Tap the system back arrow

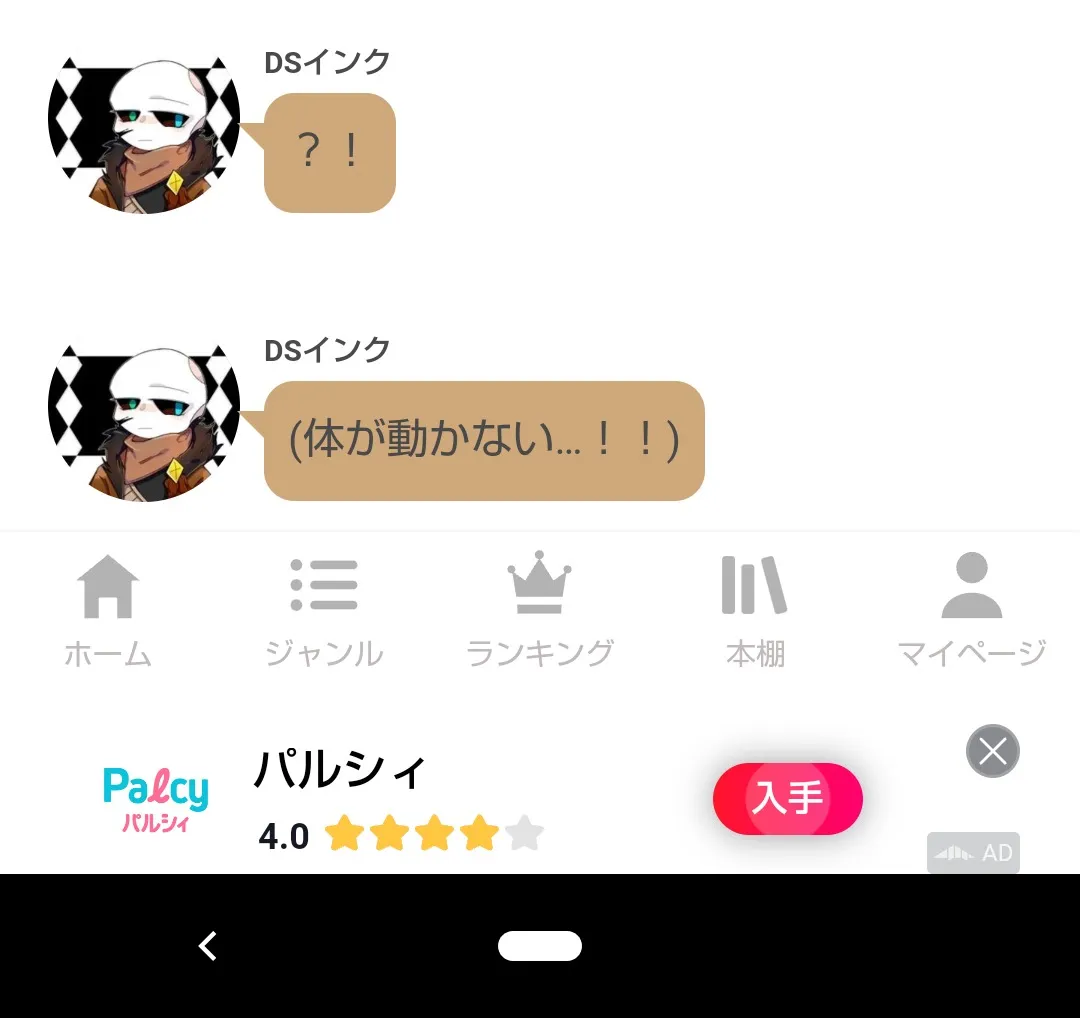(208, 945)
